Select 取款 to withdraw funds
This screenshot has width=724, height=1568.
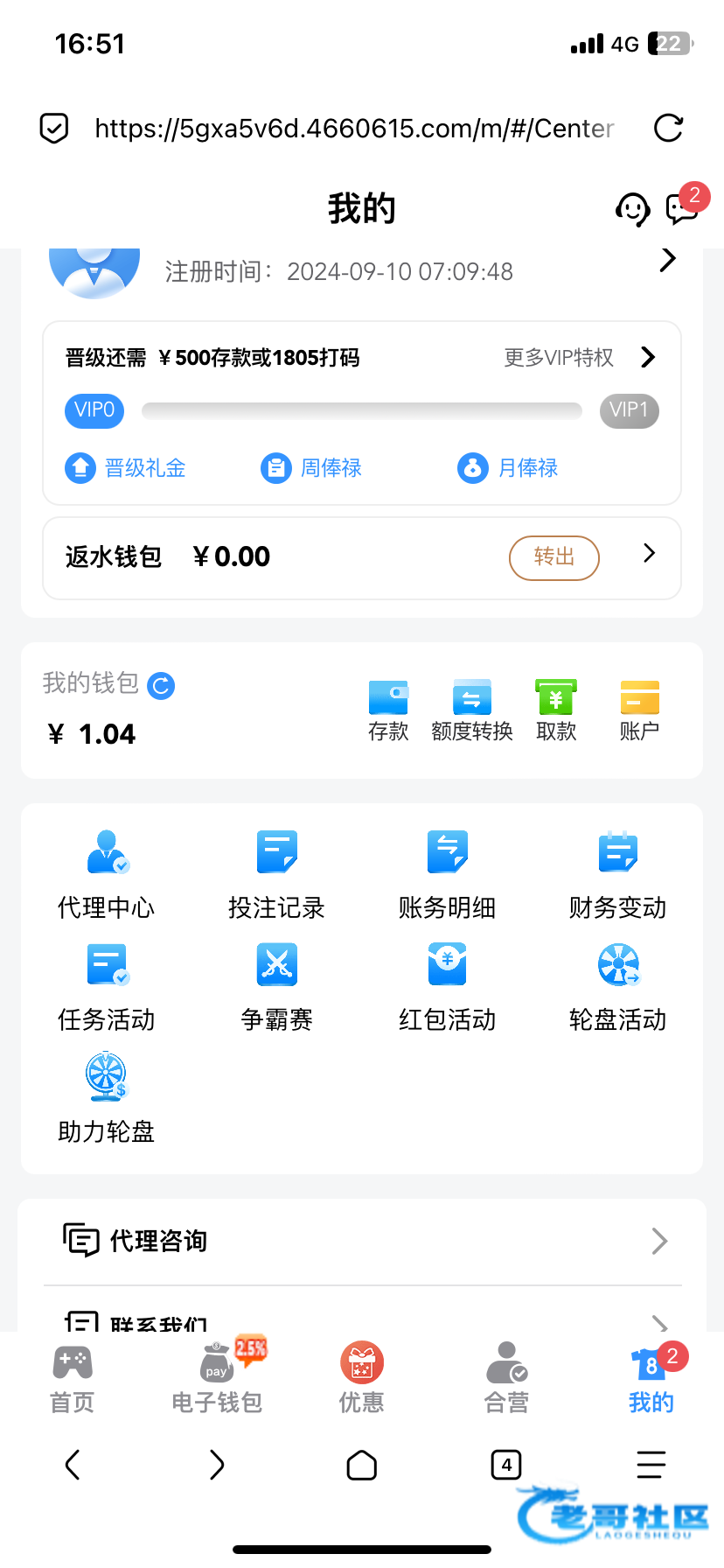(556, 710)
